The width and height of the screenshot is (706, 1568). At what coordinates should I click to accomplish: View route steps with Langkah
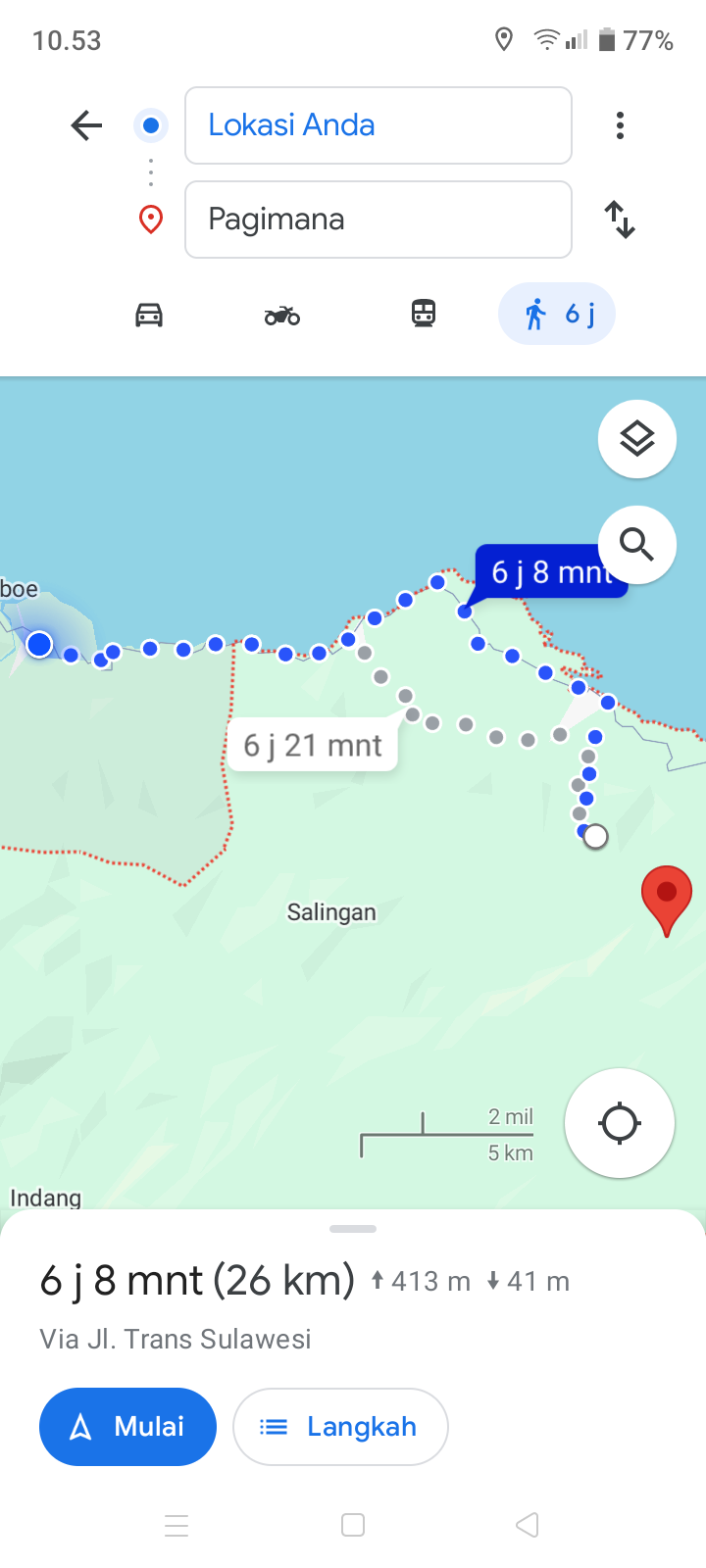(x=340, y=1427)
